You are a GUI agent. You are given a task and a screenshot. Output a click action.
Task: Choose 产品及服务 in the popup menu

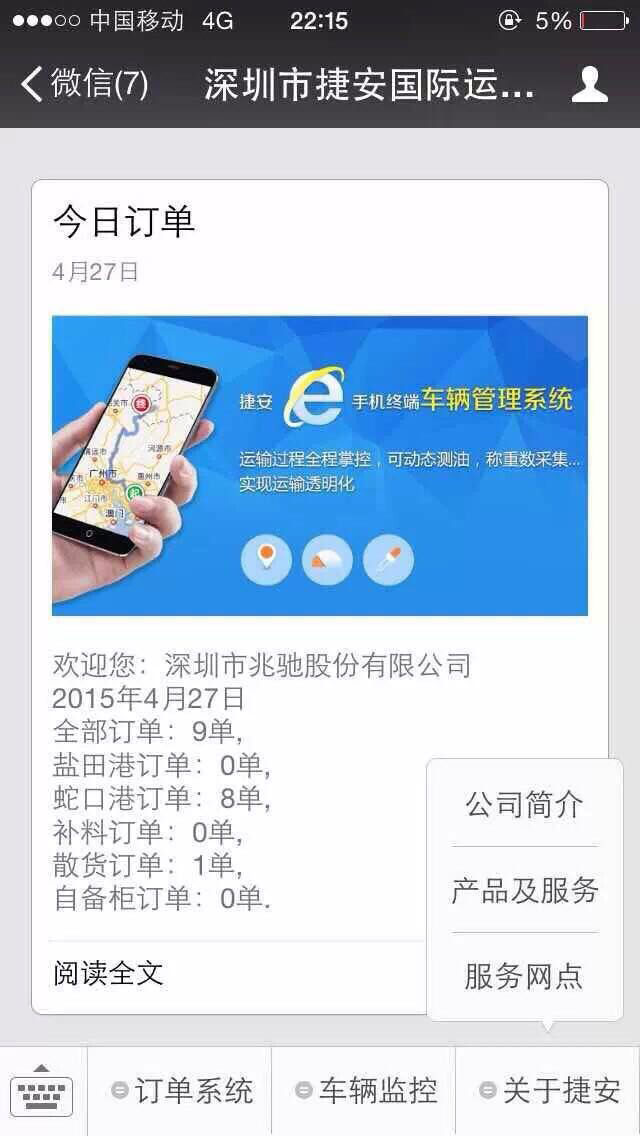(x=524, y=890)
